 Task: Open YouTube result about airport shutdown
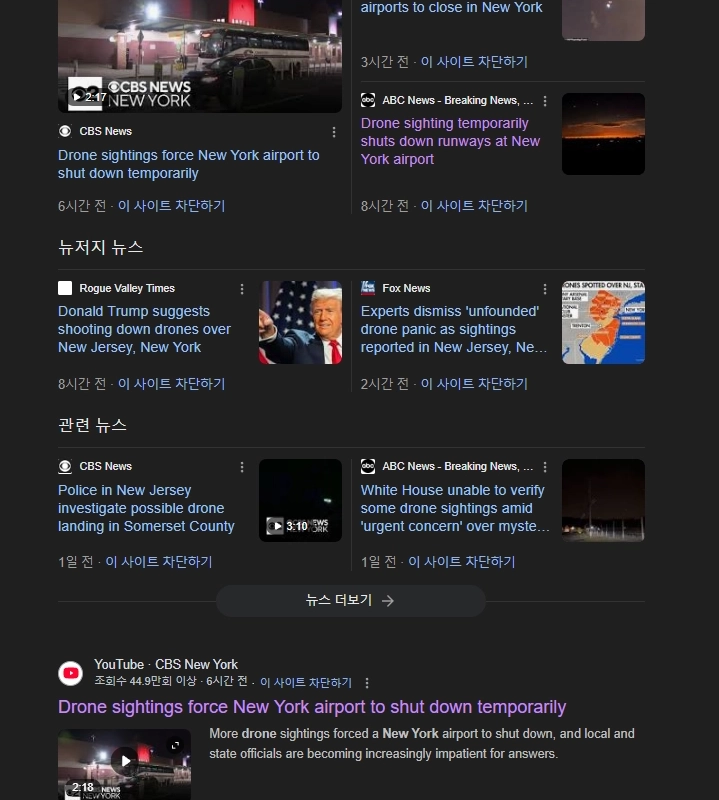pyautogui.click(x=312, y=707)
